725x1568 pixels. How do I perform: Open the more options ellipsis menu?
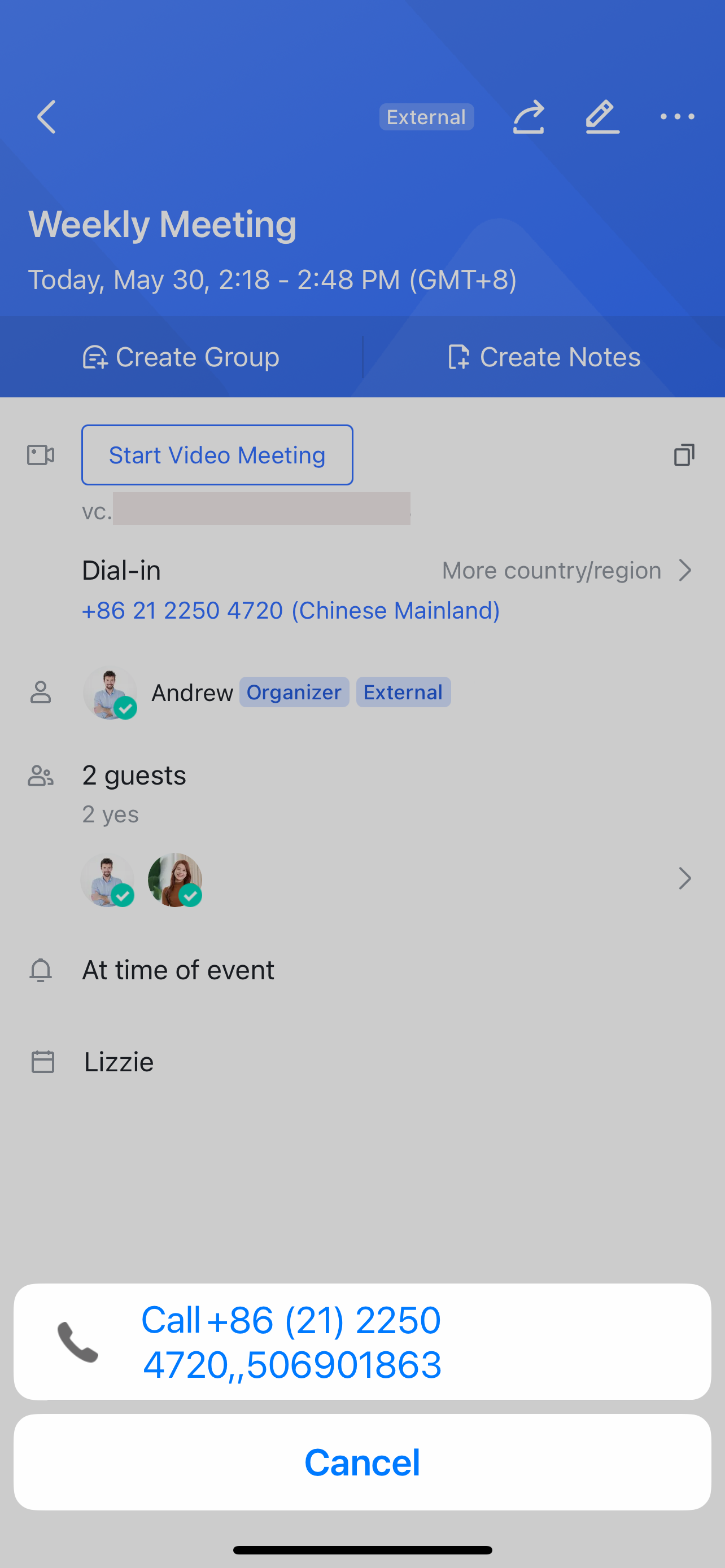pyautogui.click(x=677, y=117)
